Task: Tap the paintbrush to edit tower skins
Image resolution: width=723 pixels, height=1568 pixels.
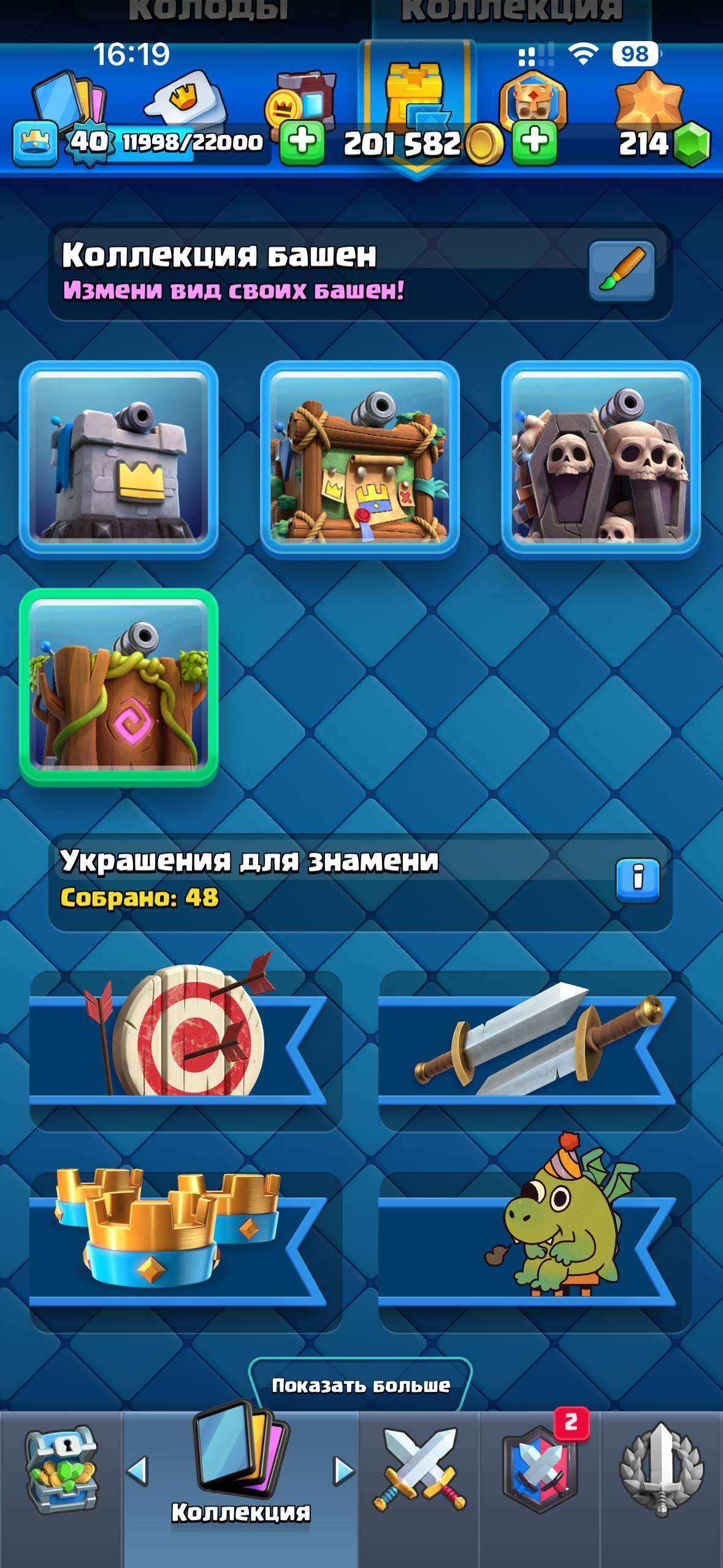Action: (621, 271)
